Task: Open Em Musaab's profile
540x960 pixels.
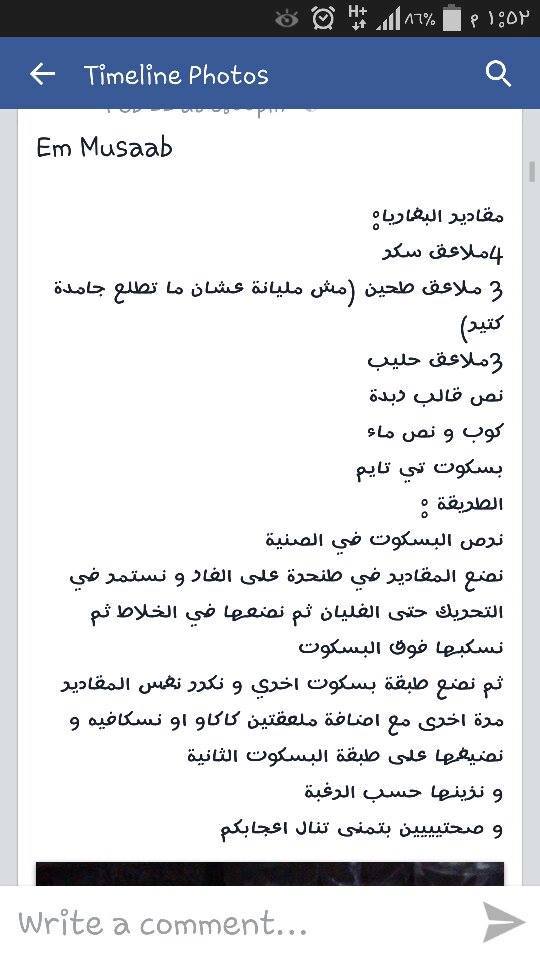Action: [x=105, y=148]
